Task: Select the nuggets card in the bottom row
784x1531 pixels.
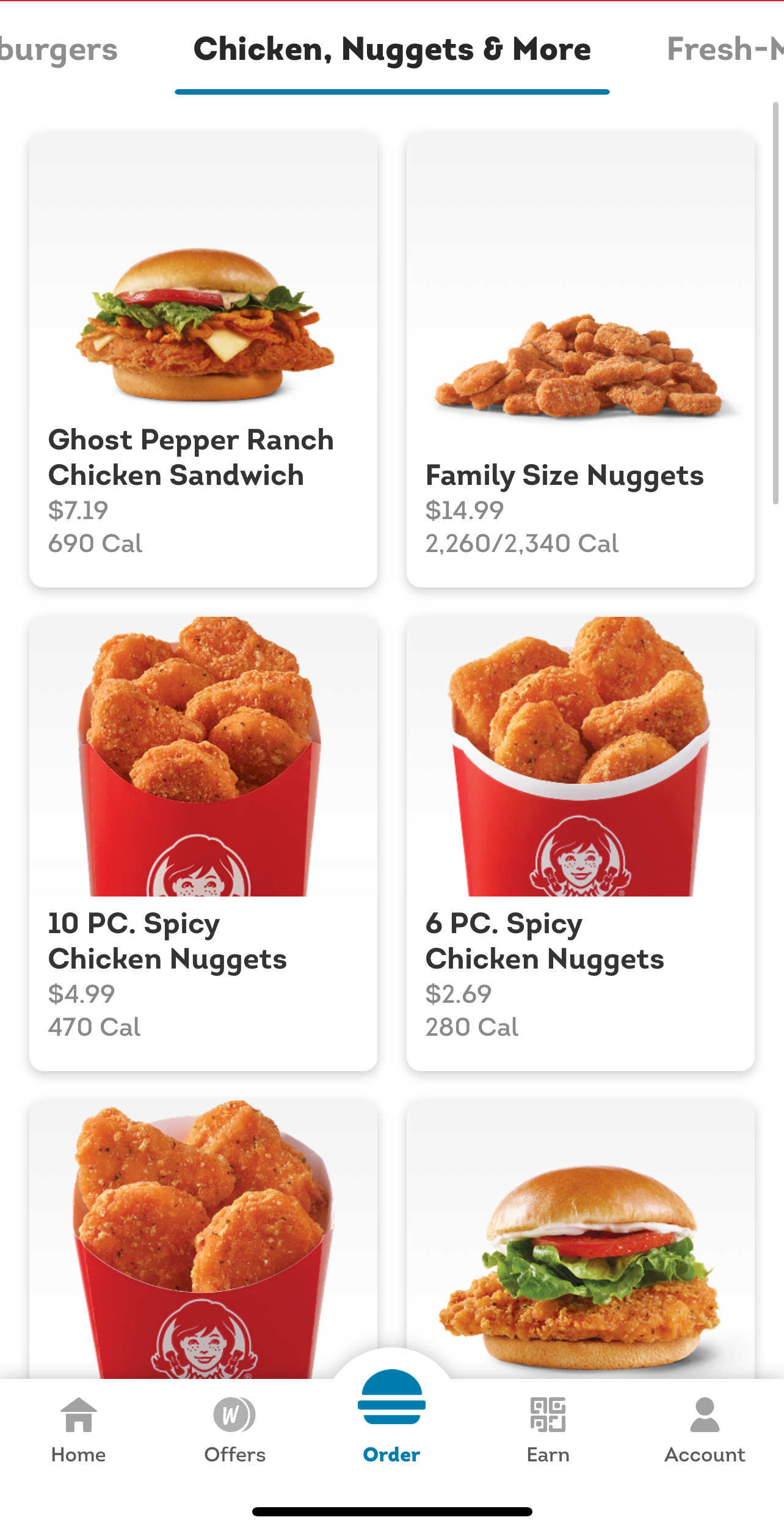Action: coord(203,1240)
